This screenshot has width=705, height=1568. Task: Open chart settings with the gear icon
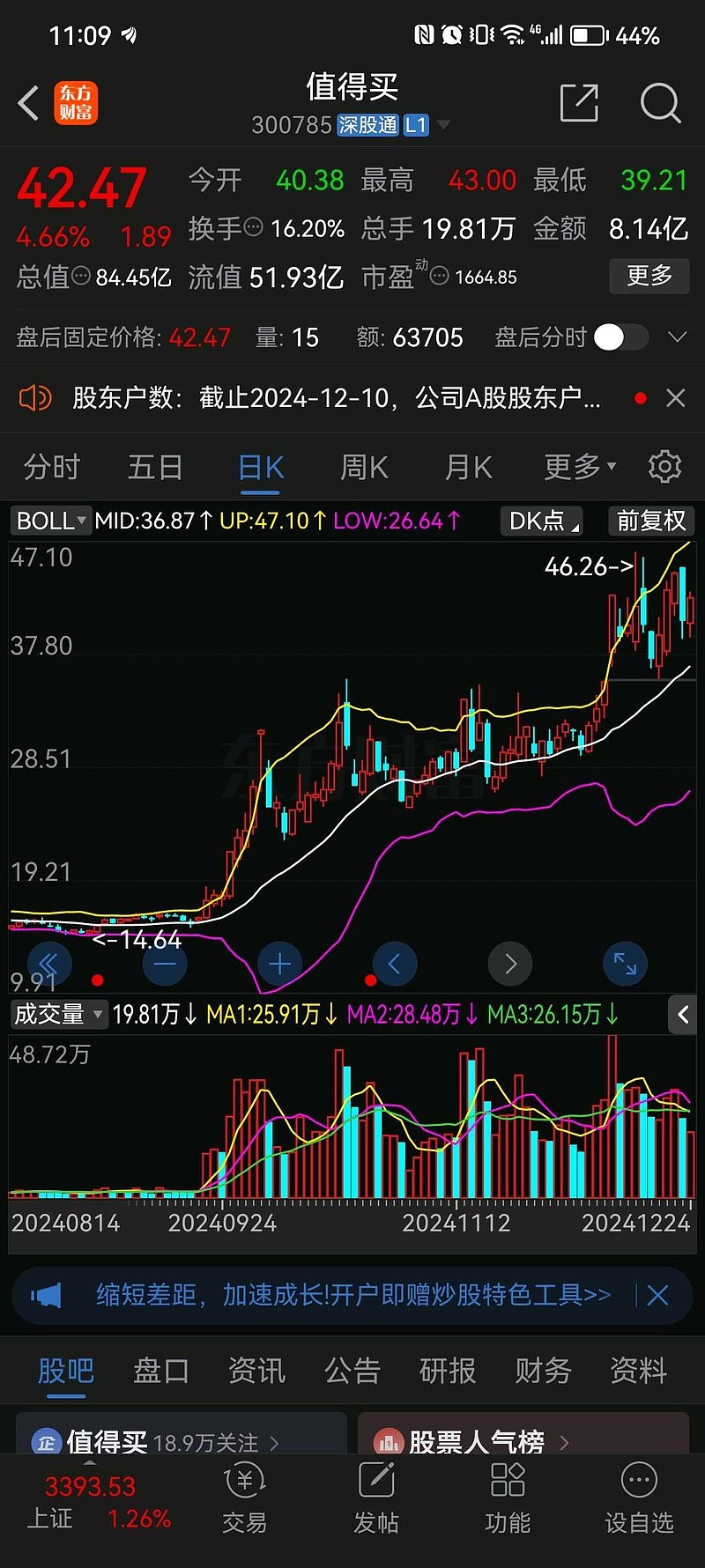tap(664, 467)
